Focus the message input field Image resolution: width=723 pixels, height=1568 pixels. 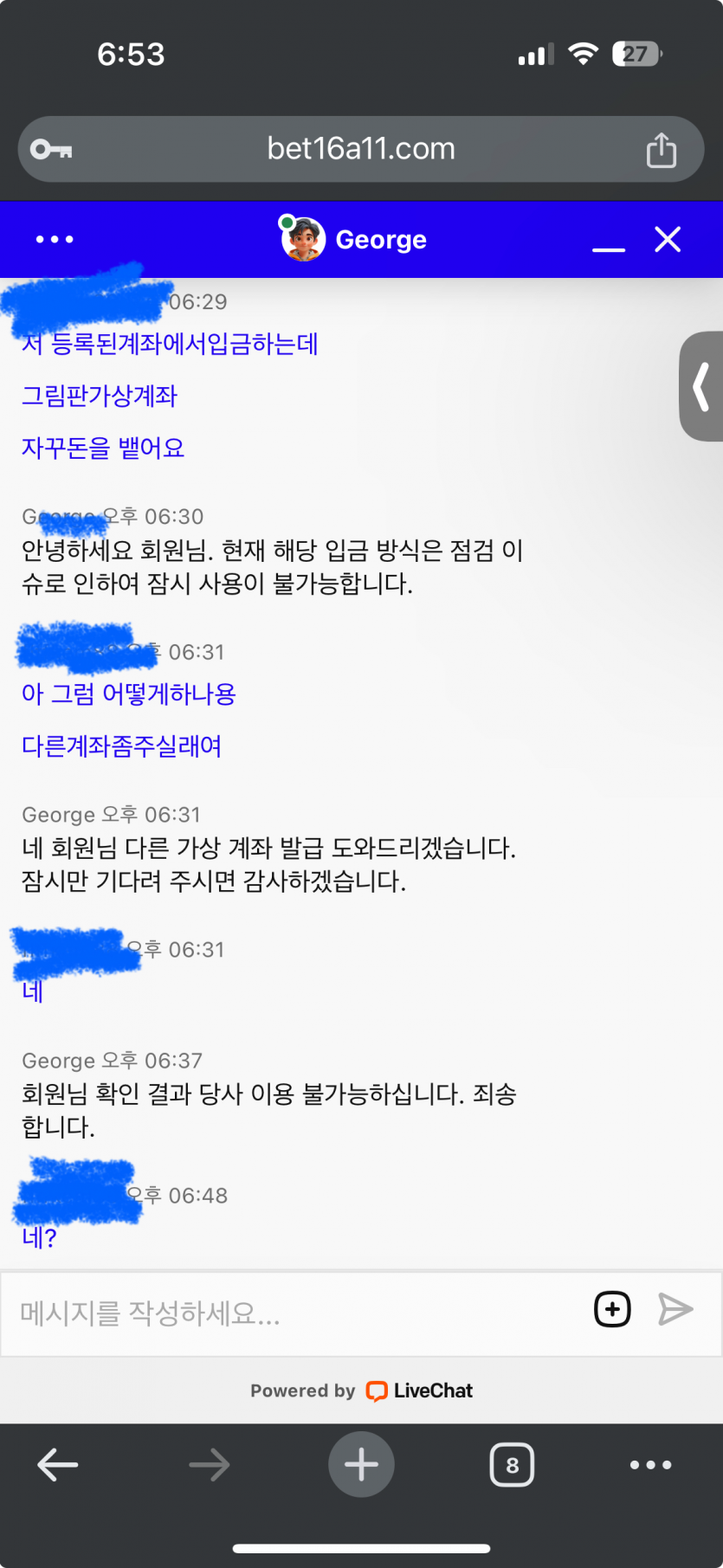[294, 1313]
